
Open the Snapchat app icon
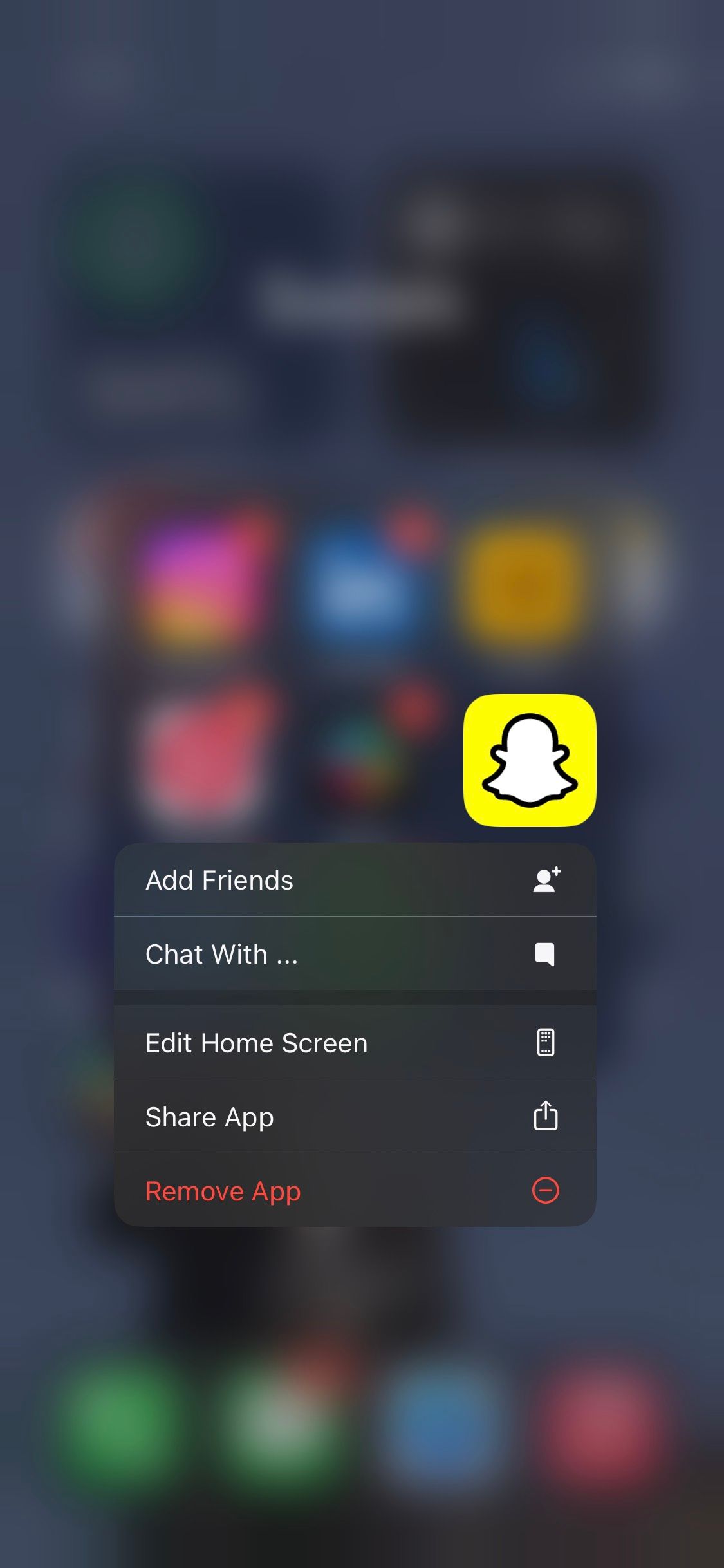[530, 760]
